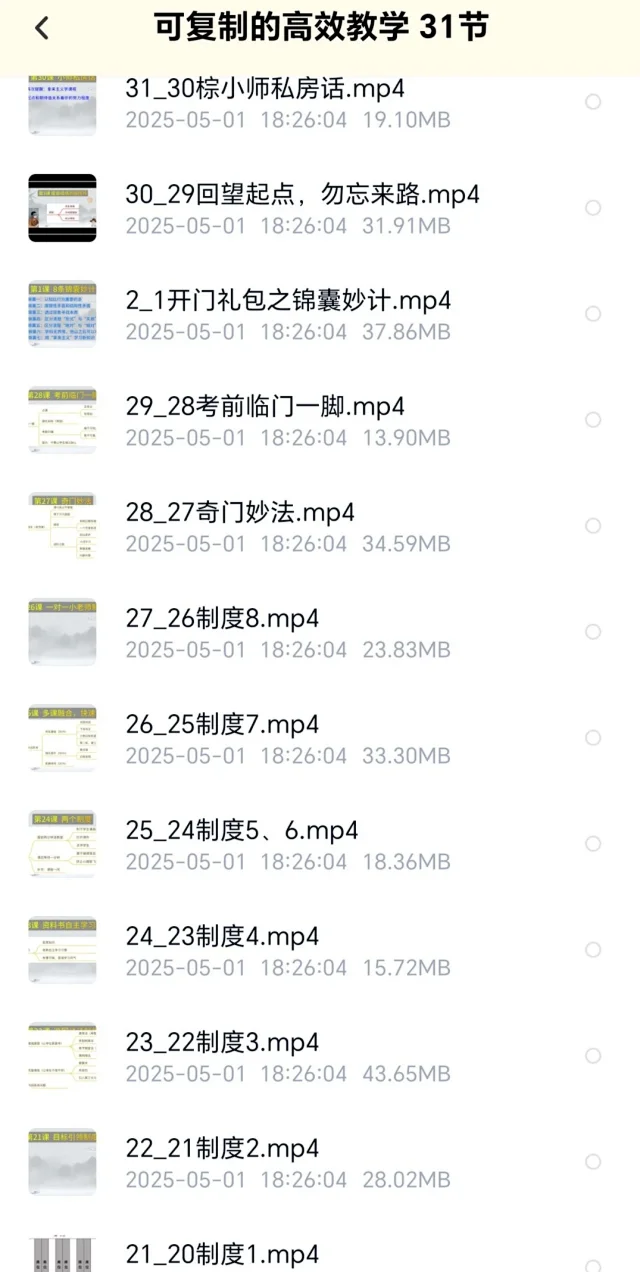Choose 27_26制度8.mp4 via its circle
This screenshot has width=640, height=1272.
point(593,632)
